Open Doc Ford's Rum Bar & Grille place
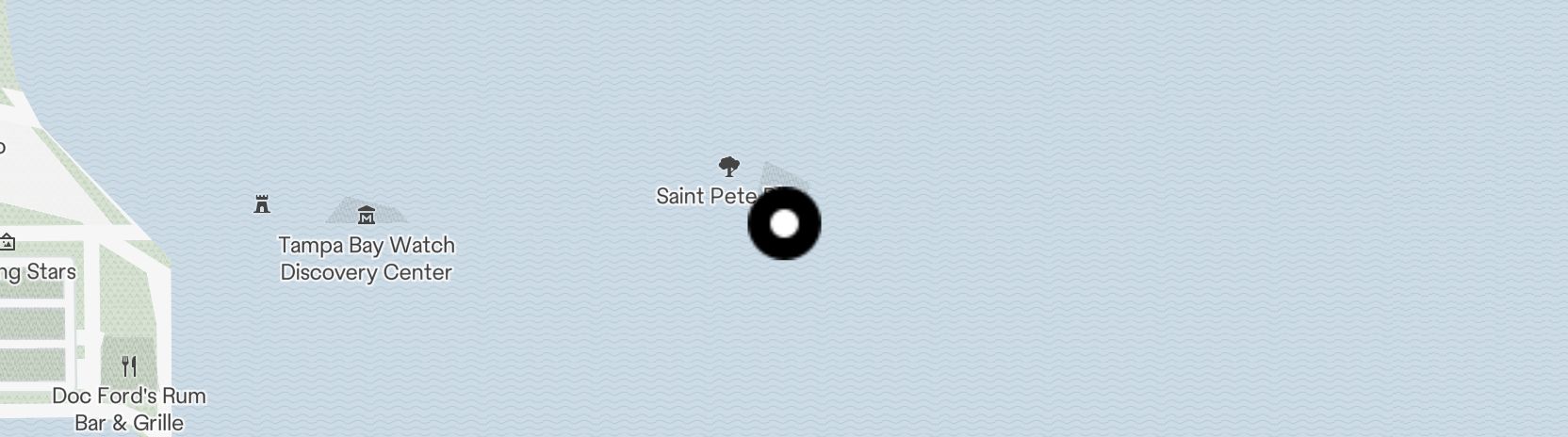Viewport: 1568px width, 437px height. click(x=130, y=366)
